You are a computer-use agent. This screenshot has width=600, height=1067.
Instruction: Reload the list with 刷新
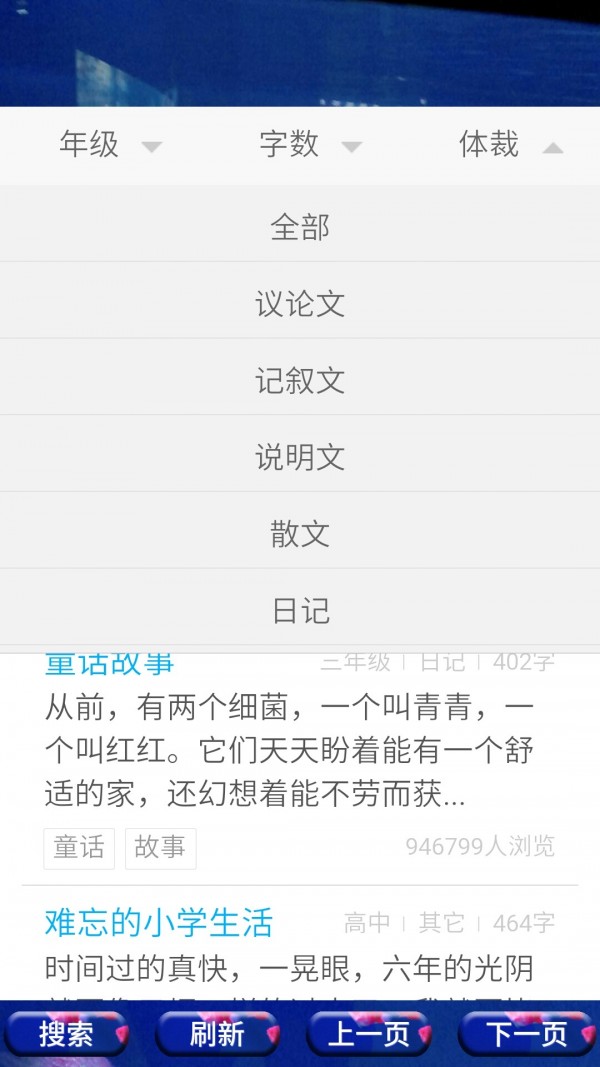pyautogui.click(x=217, y=1033)
